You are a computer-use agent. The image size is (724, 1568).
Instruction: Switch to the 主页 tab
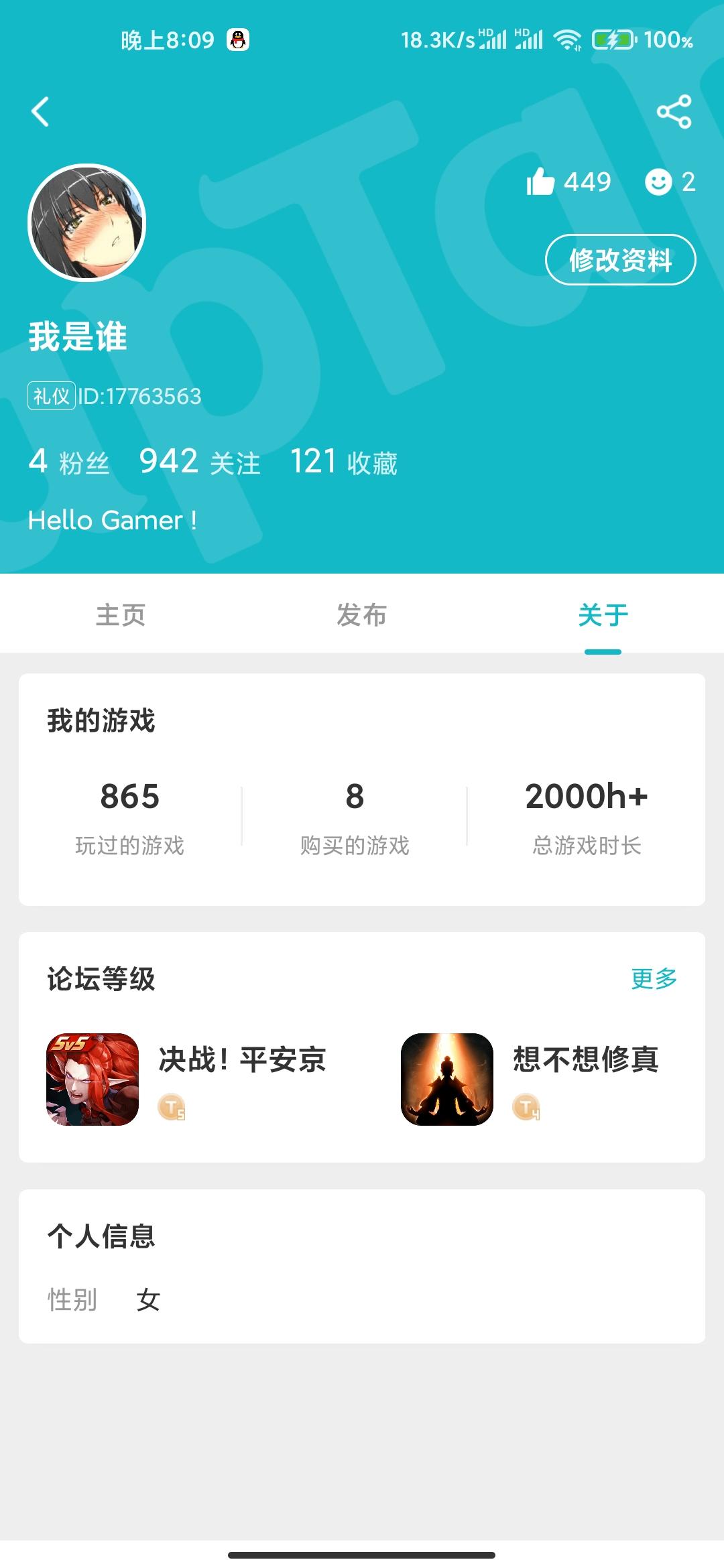pyautogui.click(x=121, y=614)
